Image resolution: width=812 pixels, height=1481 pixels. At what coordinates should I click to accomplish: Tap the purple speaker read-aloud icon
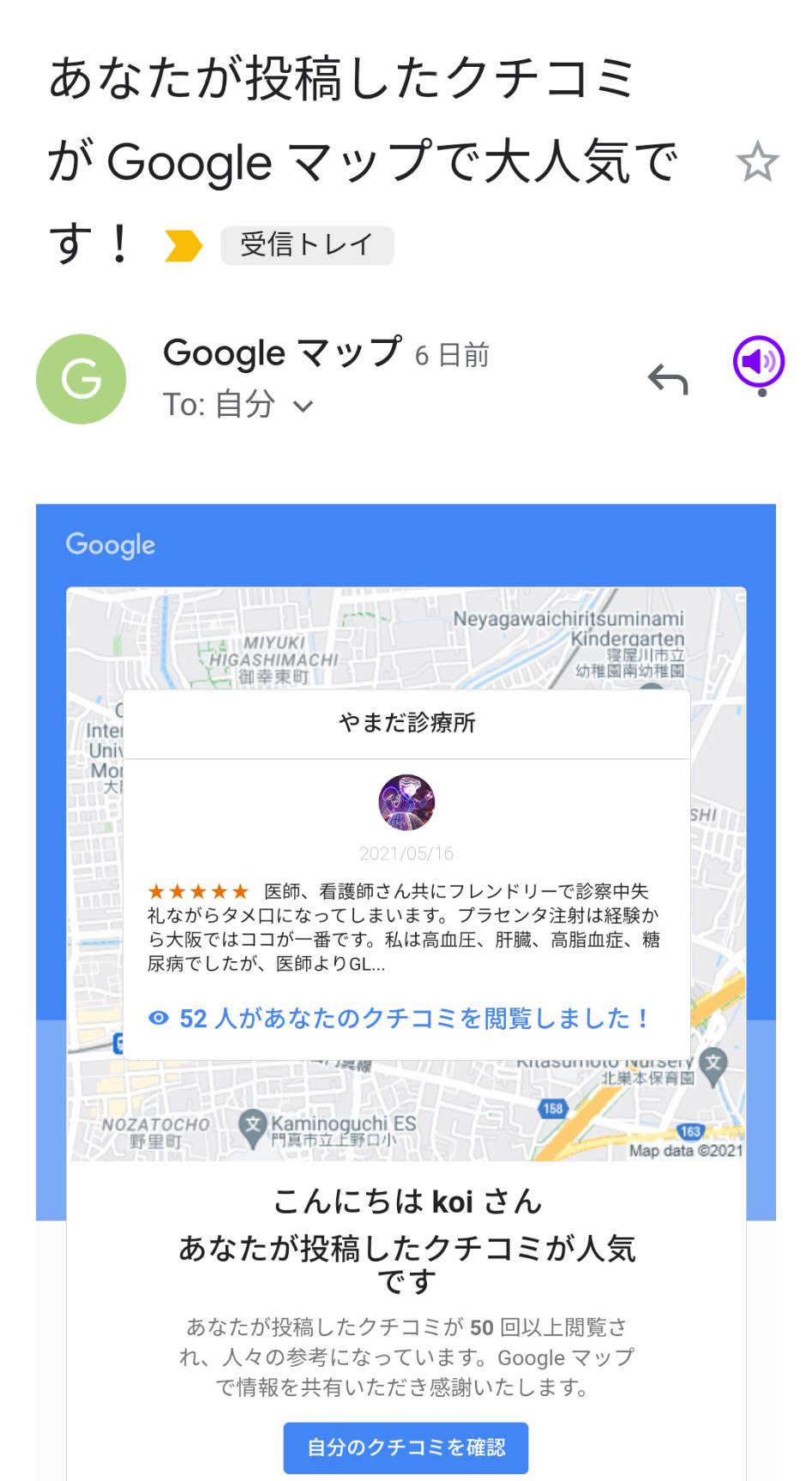point(759,362)
